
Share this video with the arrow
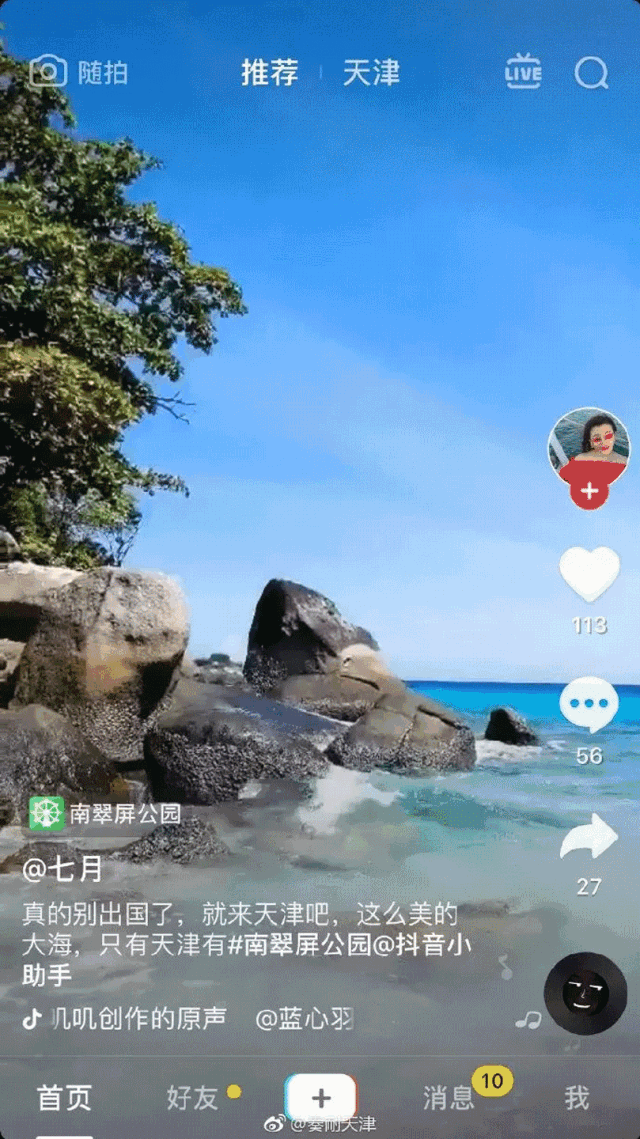tap(589, 838)
